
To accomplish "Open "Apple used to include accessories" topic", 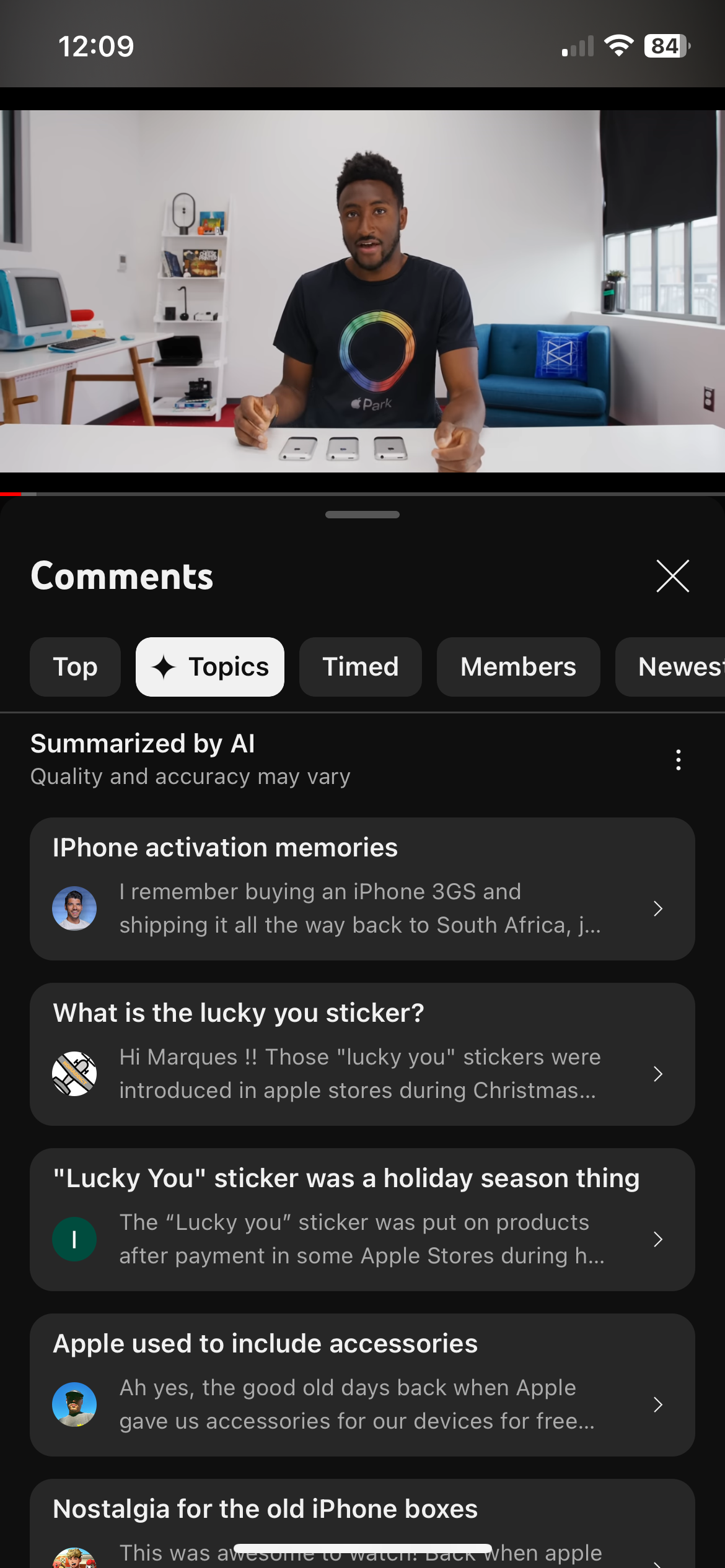I will [x=362, y=1385].
